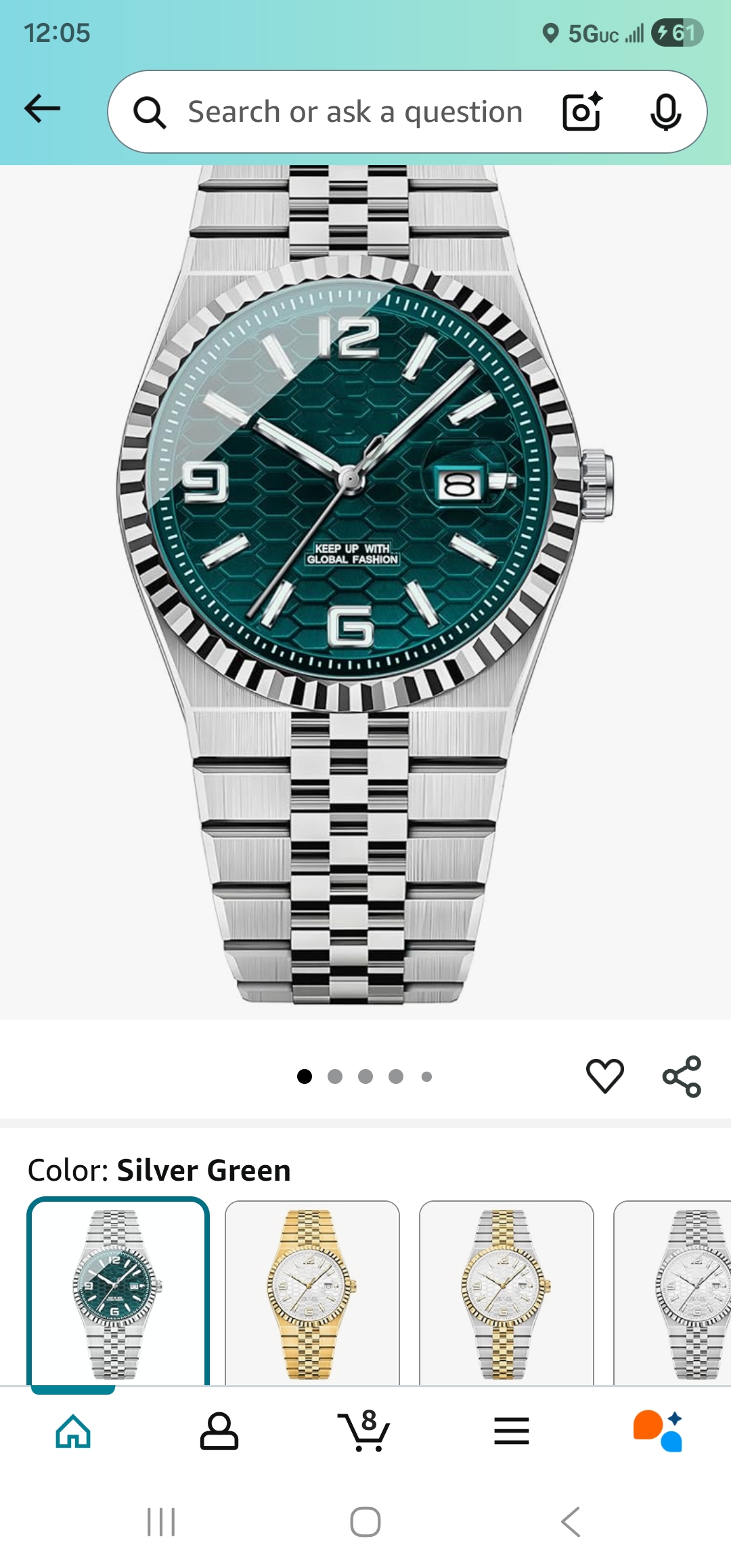Tap the system back button
Screen dimensions: 731x1568
(x=571, y=1522)
